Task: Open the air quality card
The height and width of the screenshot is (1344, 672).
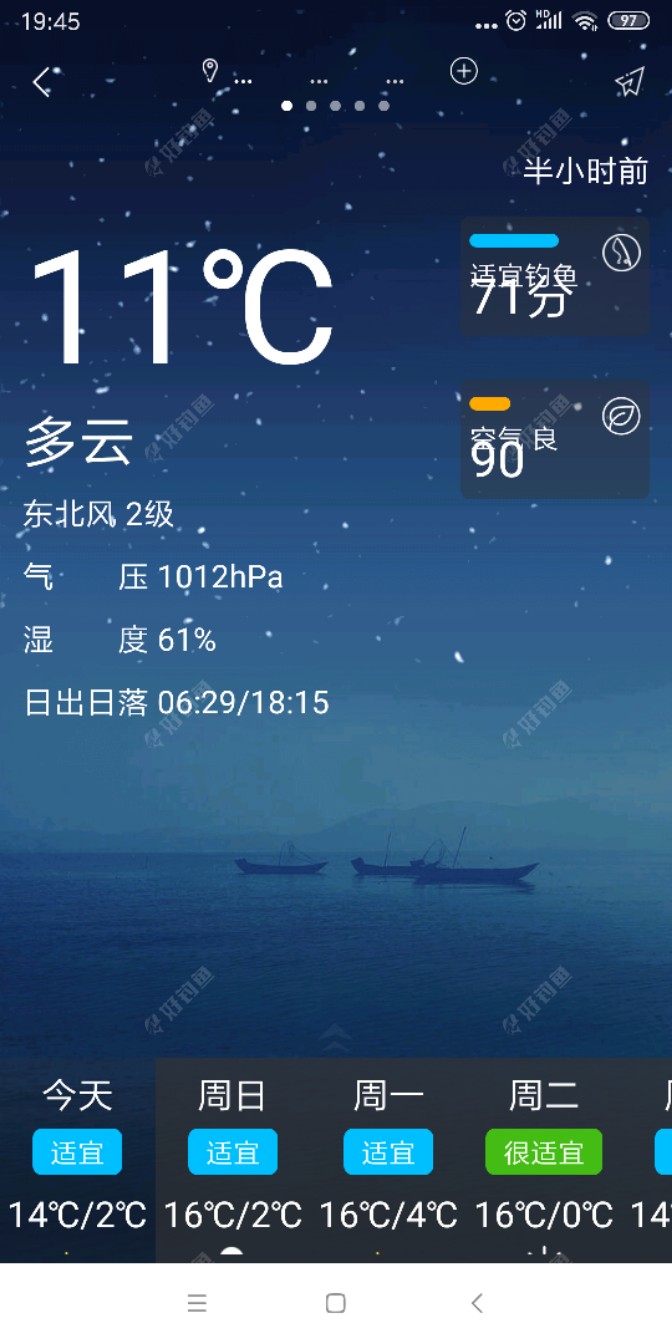Action: [x=555, y=440]
